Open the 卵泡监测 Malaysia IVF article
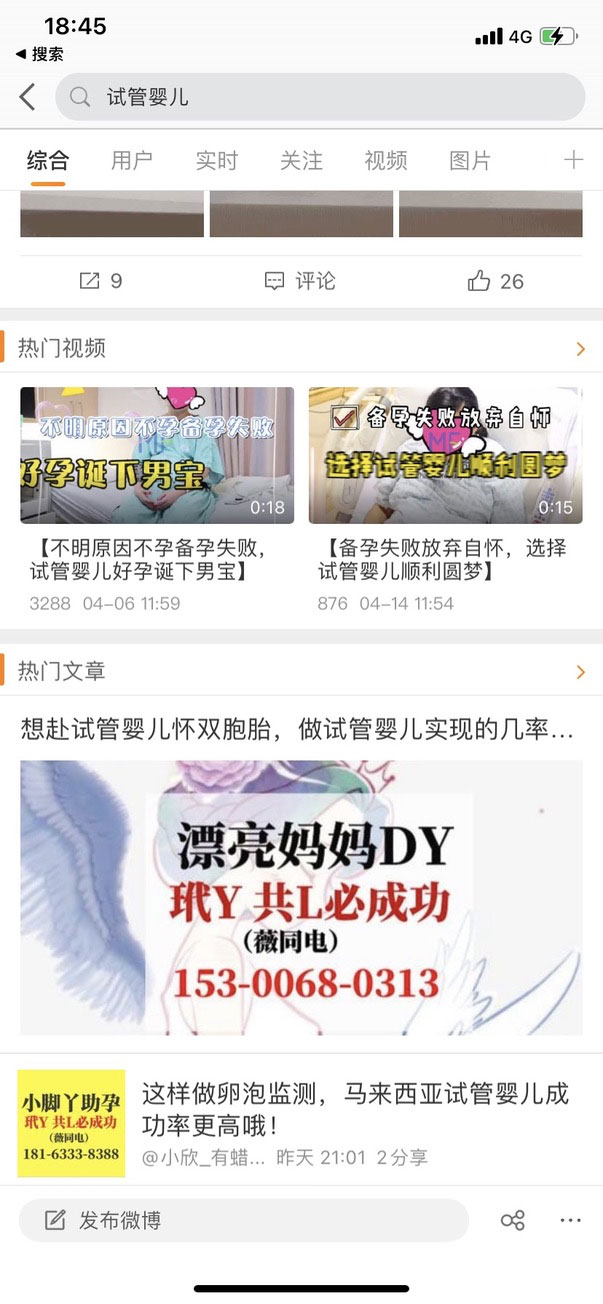603x1304 pixels. click(x=355, y=1108)
